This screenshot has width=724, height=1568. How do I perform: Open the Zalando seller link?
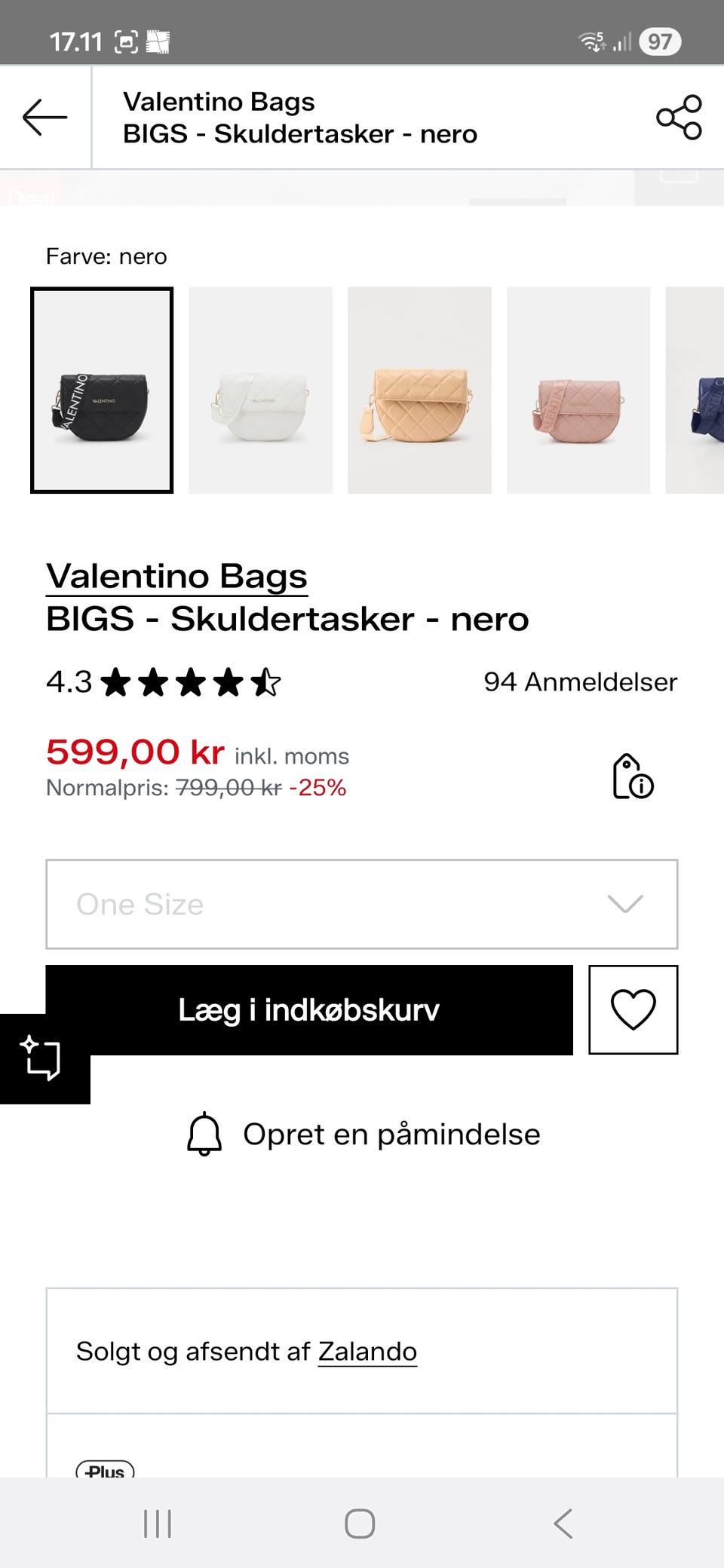click(x=367, y=1352)
